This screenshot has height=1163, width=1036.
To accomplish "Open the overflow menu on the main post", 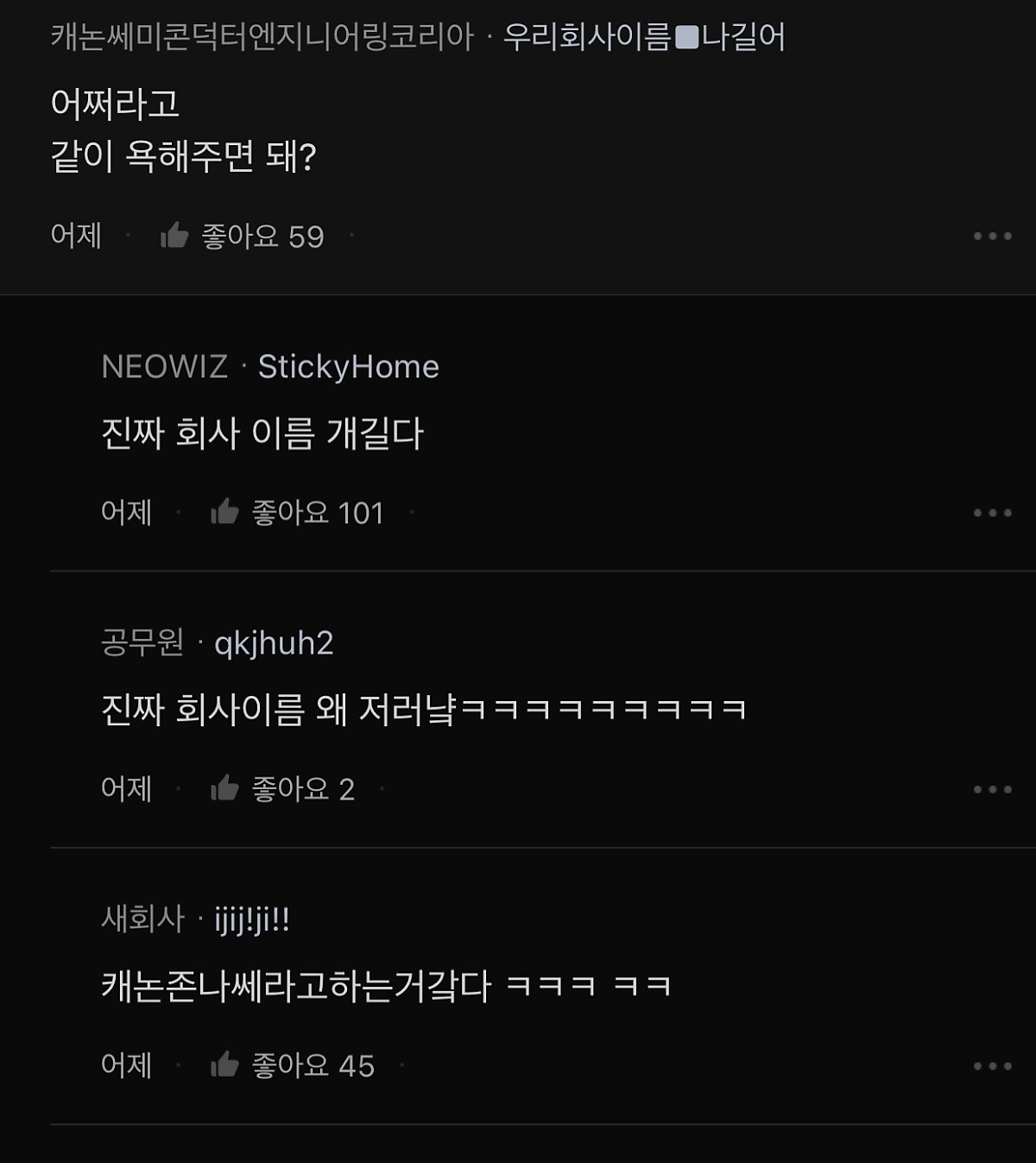I will pyautogui.click(x=992, y=236).
